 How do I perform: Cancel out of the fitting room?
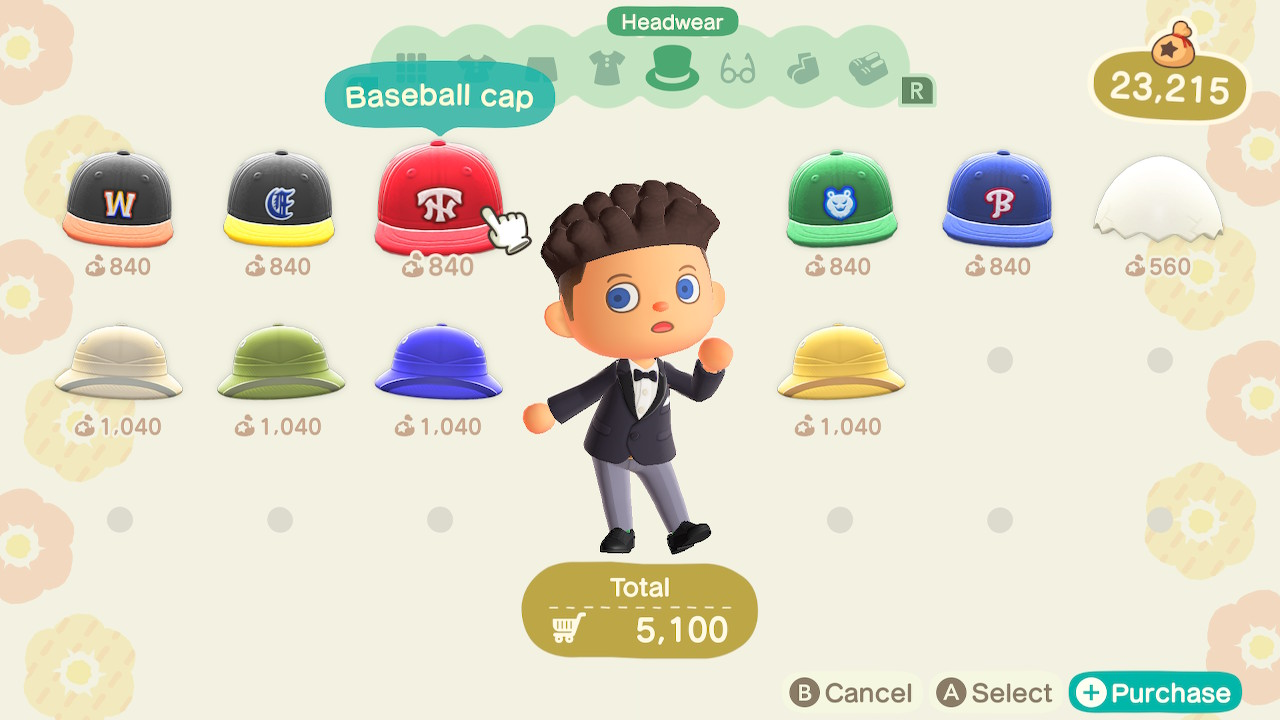coord(851,693)
